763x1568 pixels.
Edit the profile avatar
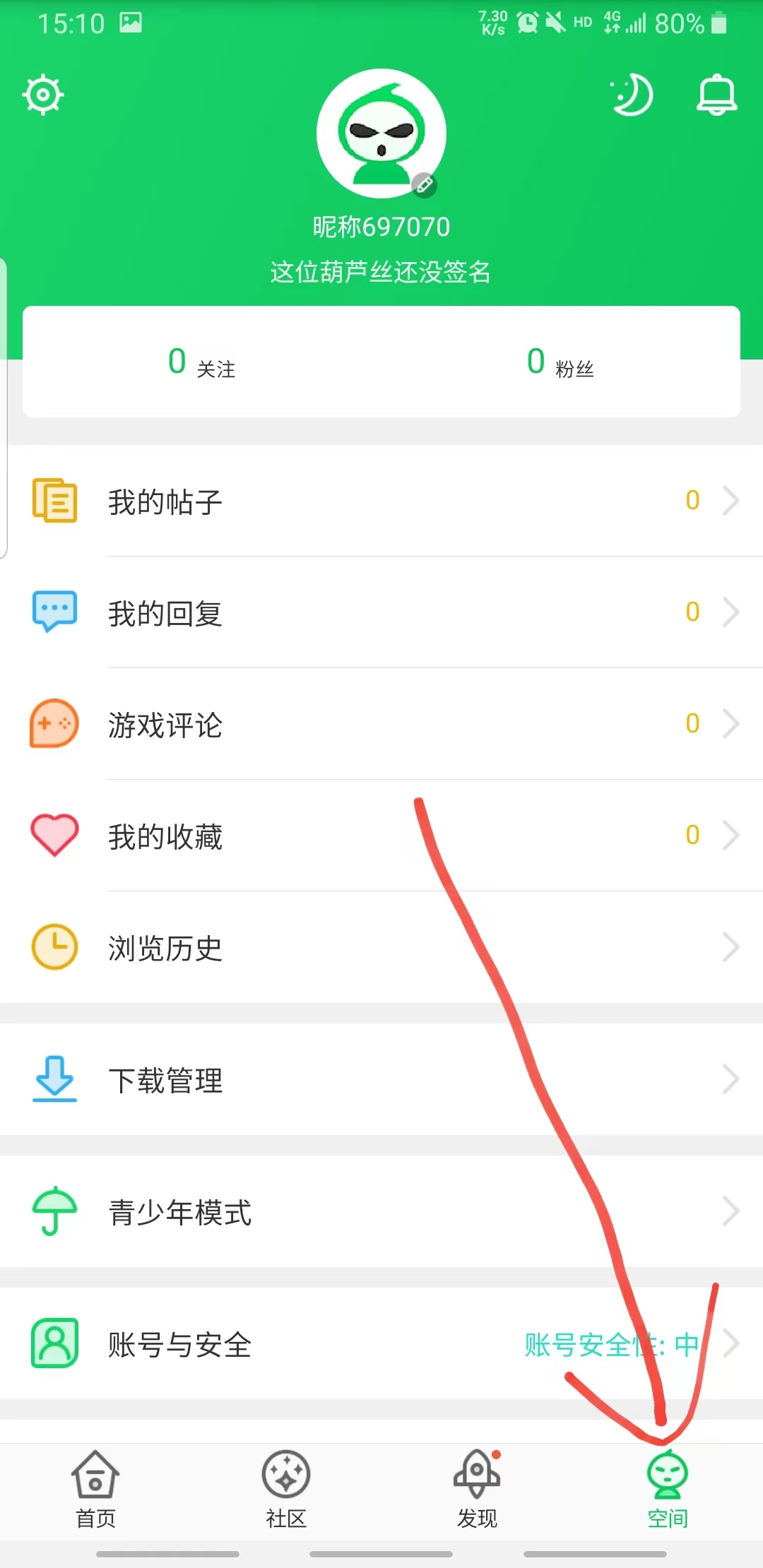coord(424,185)
